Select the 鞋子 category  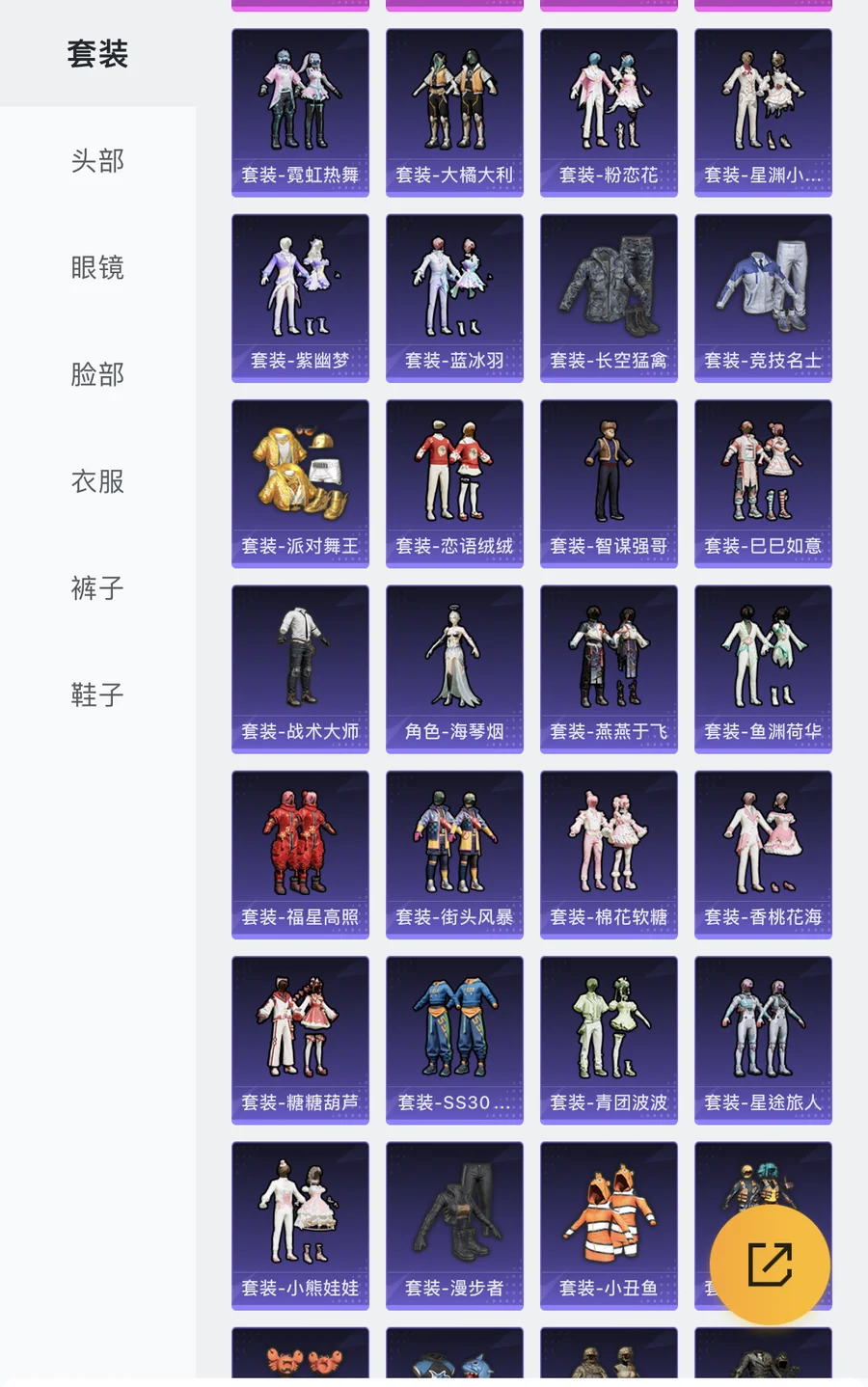tap(97, 695)
